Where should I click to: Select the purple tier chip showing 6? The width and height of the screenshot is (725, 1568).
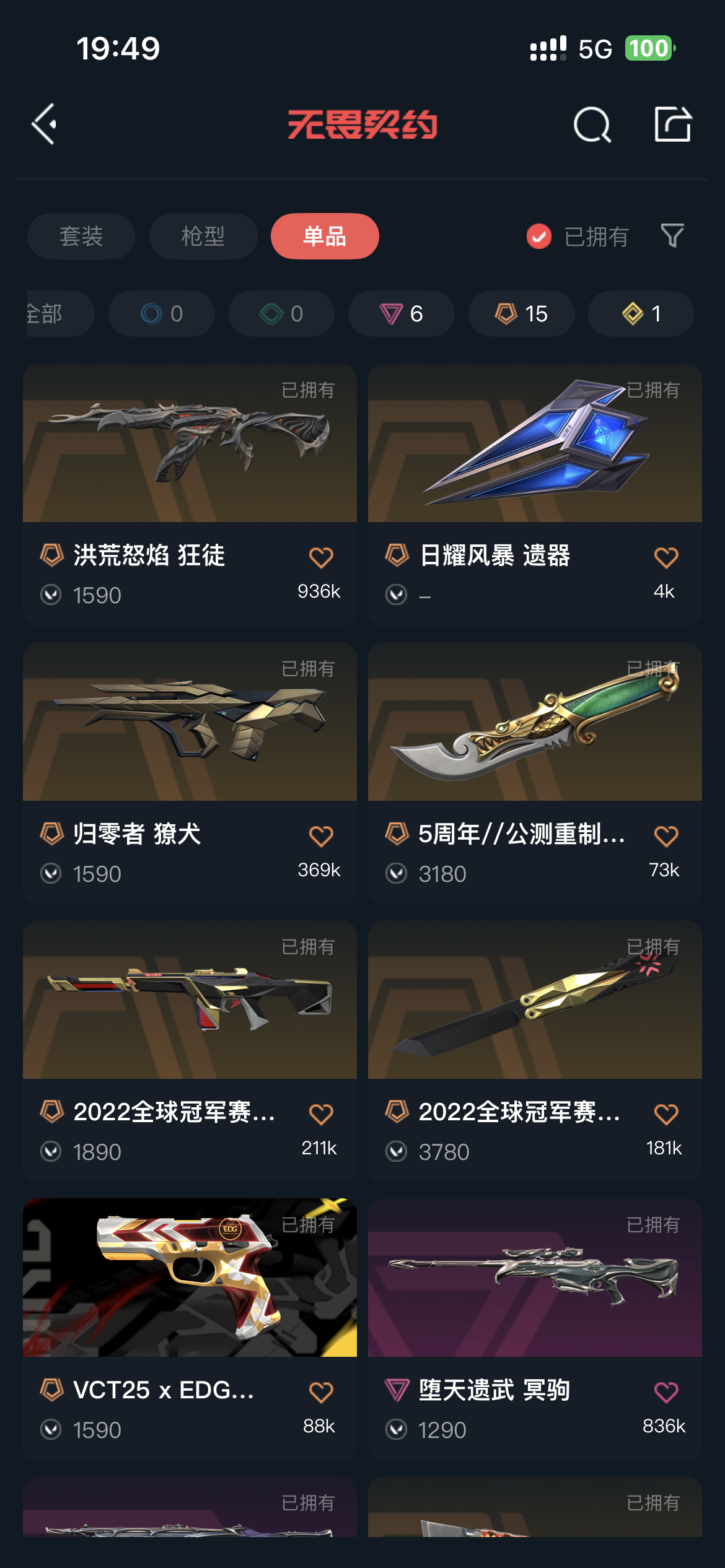point(401,313)
